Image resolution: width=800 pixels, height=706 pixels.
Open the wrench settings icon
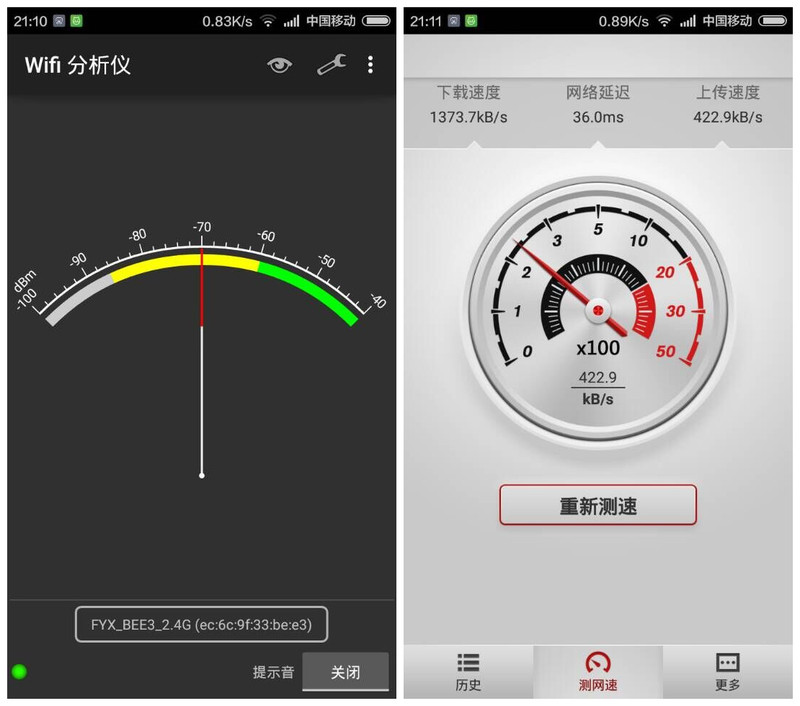pyautogui.click(x=331, y=65)
